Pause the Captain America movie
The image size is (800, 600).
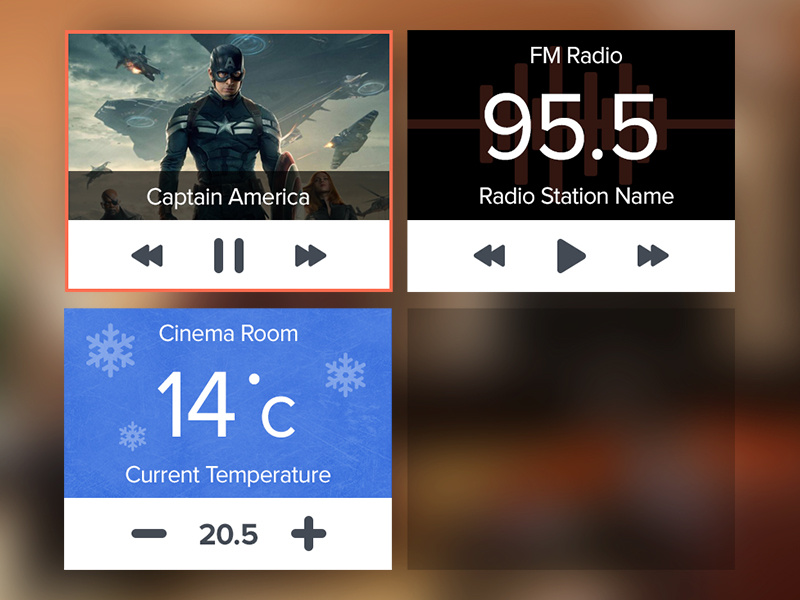coord(229,256)
